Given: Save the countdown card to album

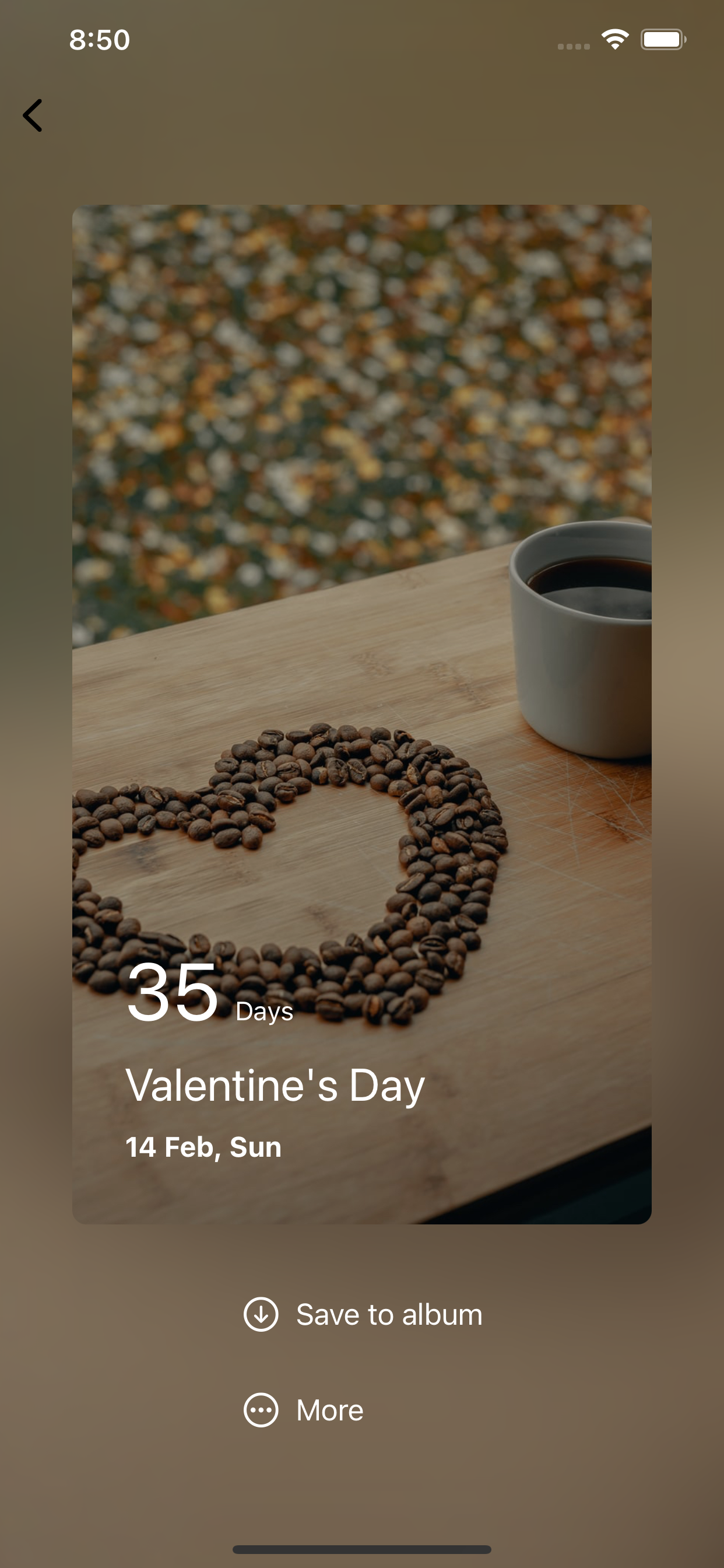Looking at the screenshot, I should [x=363, y=1315].
